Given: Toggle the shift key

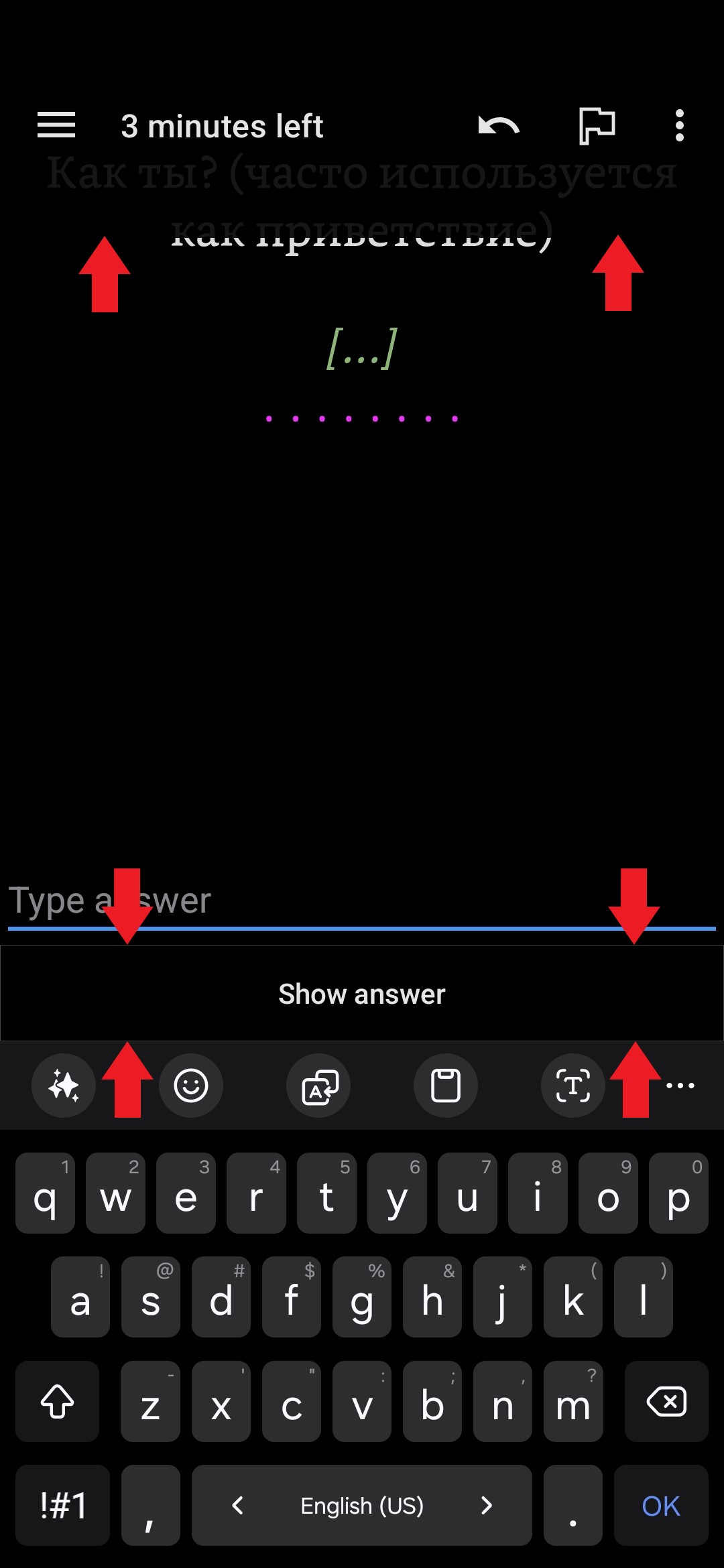Looking at the screenshot, I should point(58,1402).
